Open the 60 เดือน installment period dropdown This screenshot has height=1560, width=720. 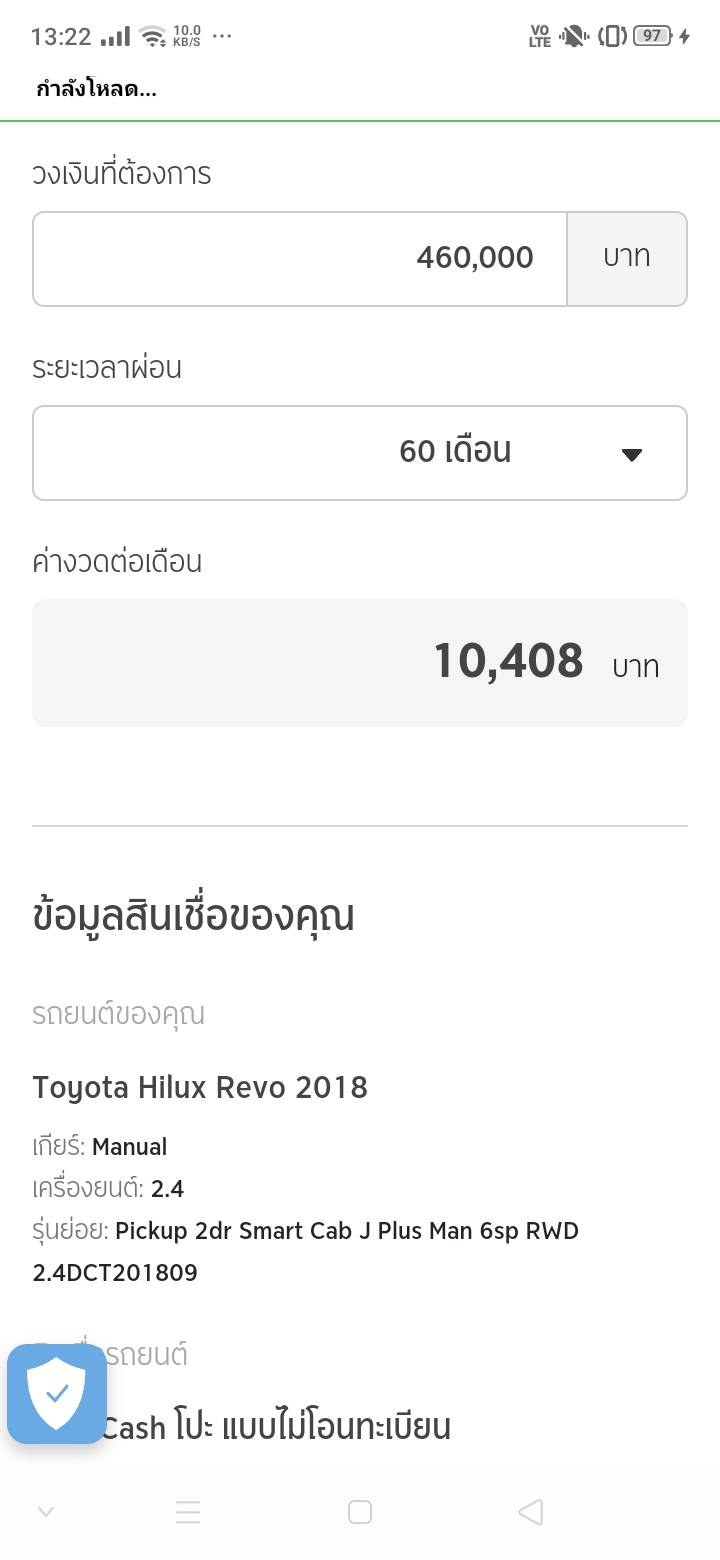pyautogui.click(x=360, y=453)
